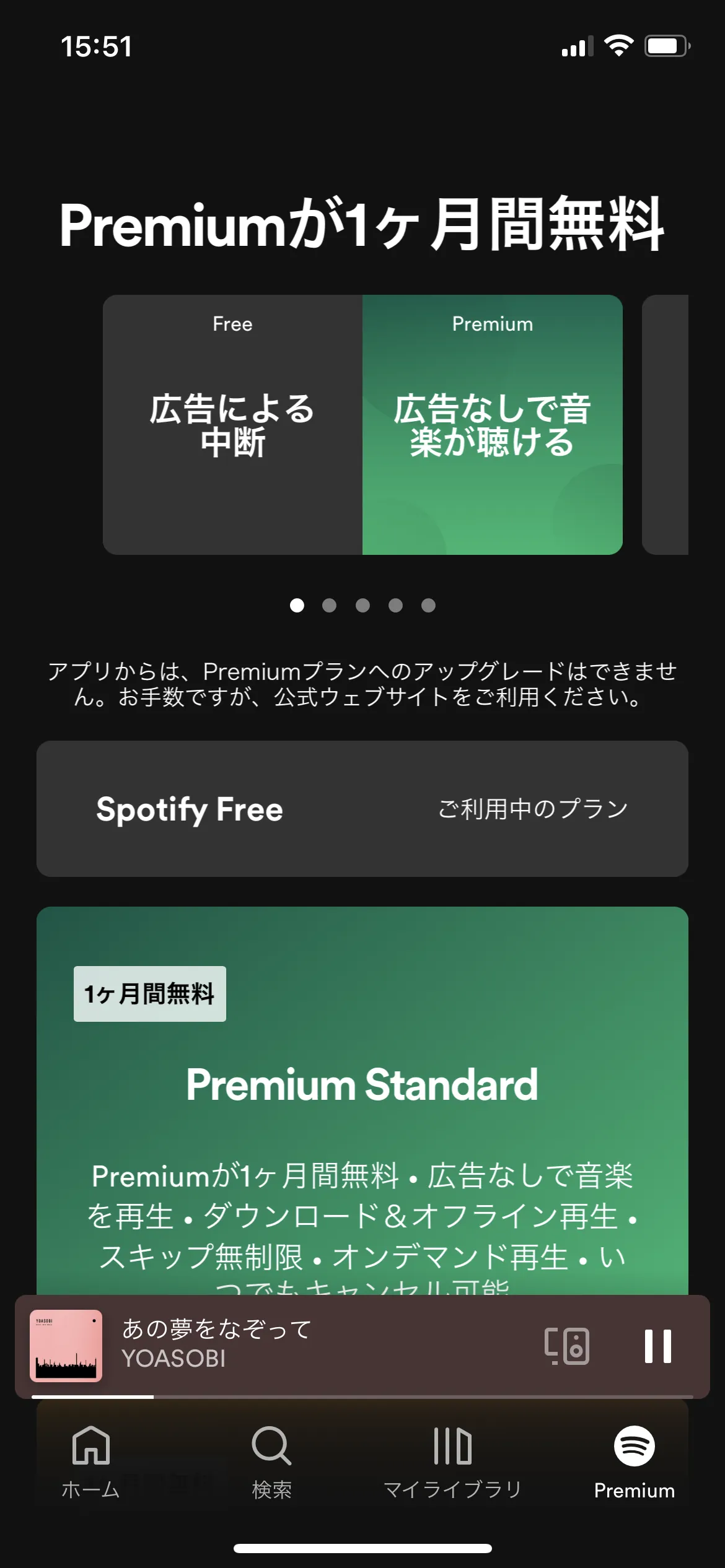Screen dimensions: 725x1568
Task: Tap the 1ヶ月間無料 badge
Action: (149, 993)
